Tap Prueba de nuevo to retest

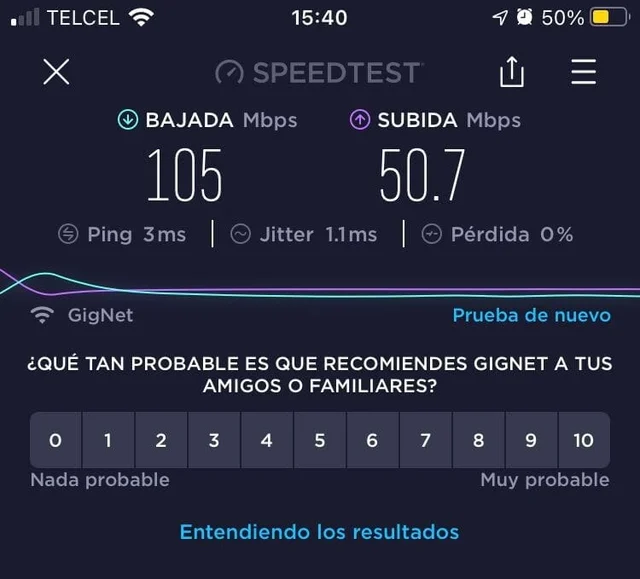[x=531, y=315]
